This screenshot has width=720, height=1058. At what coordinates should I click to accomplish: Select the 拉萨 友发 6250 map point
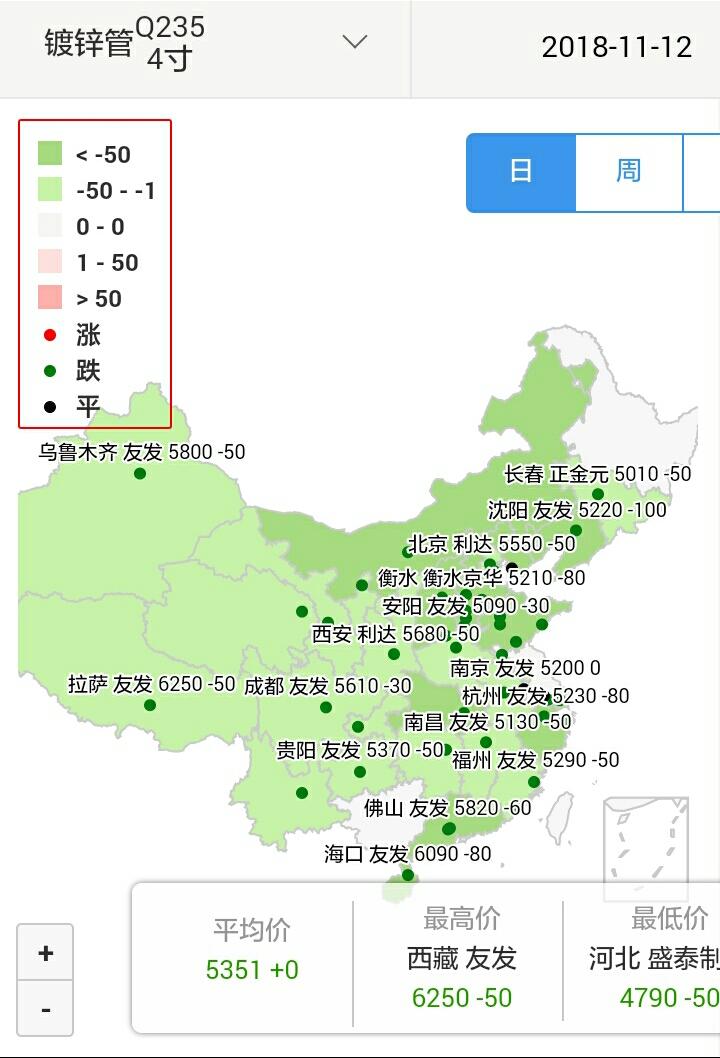click(150, 705)
